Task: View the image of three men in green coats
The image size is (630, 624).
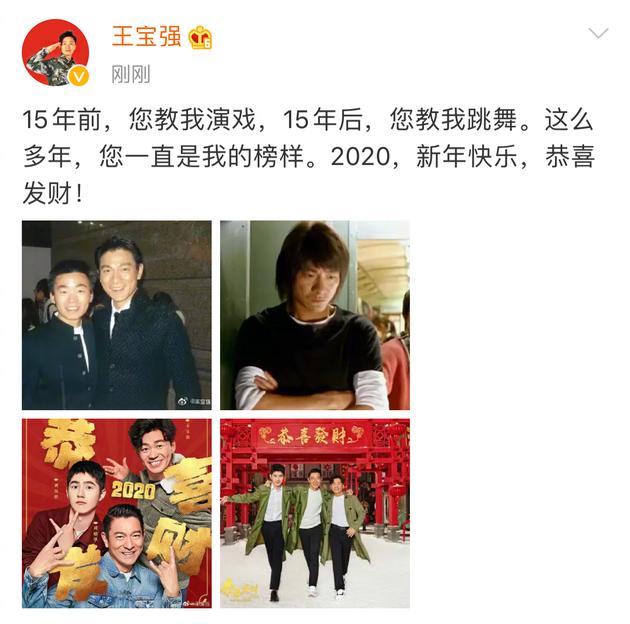Action: tap(314, 513)
